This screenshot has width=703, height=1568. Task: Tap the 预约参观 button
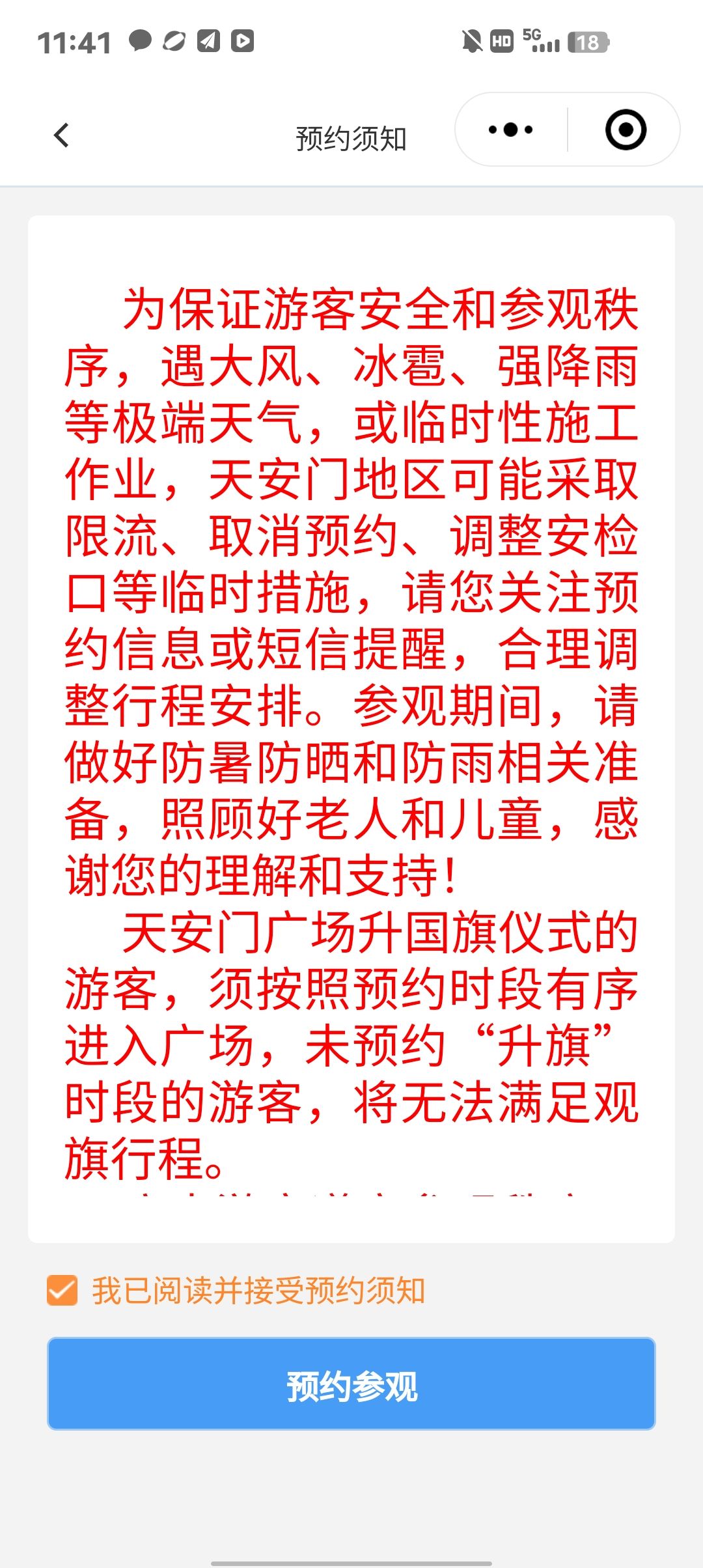point(351,1384)
